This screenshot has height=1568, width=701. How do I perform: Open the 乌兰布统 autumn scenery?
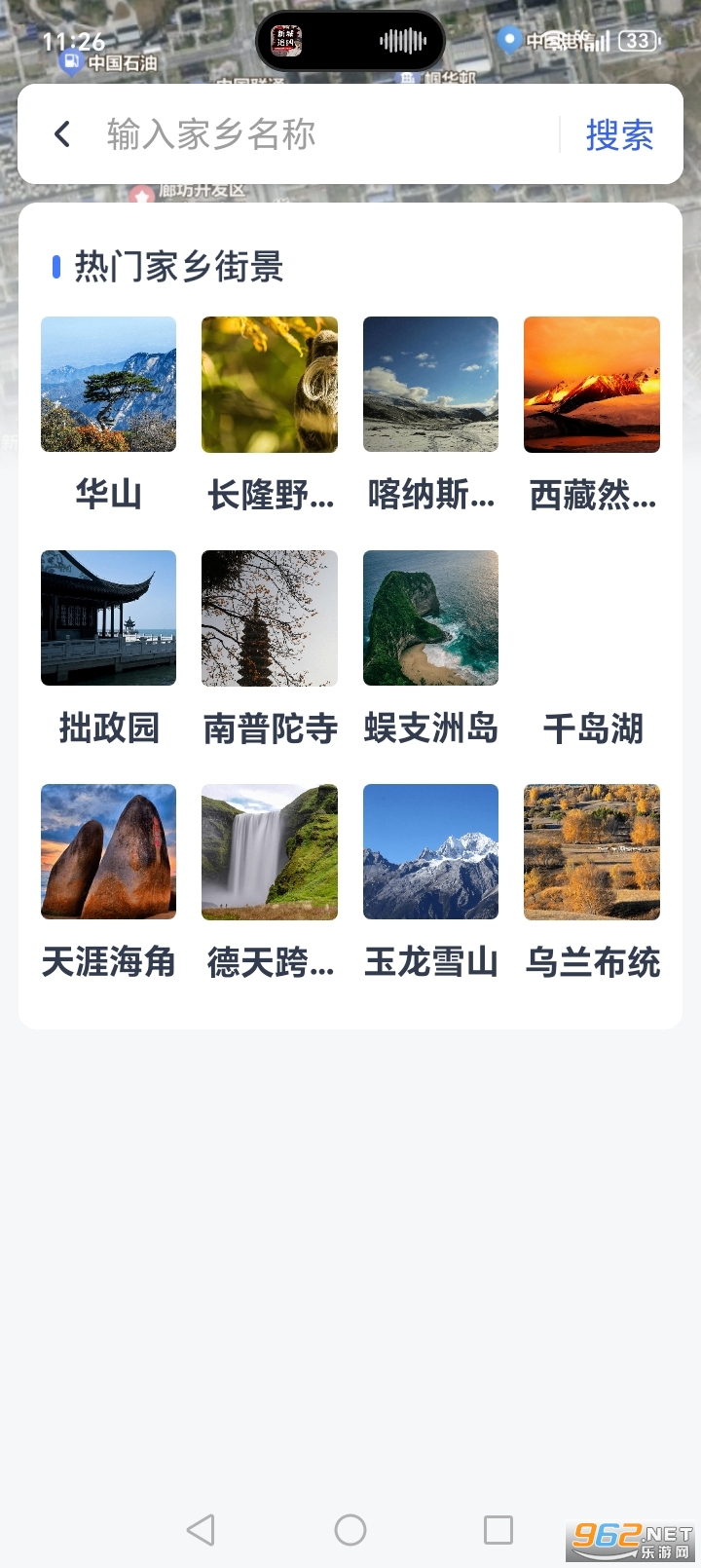pos(591,851)
